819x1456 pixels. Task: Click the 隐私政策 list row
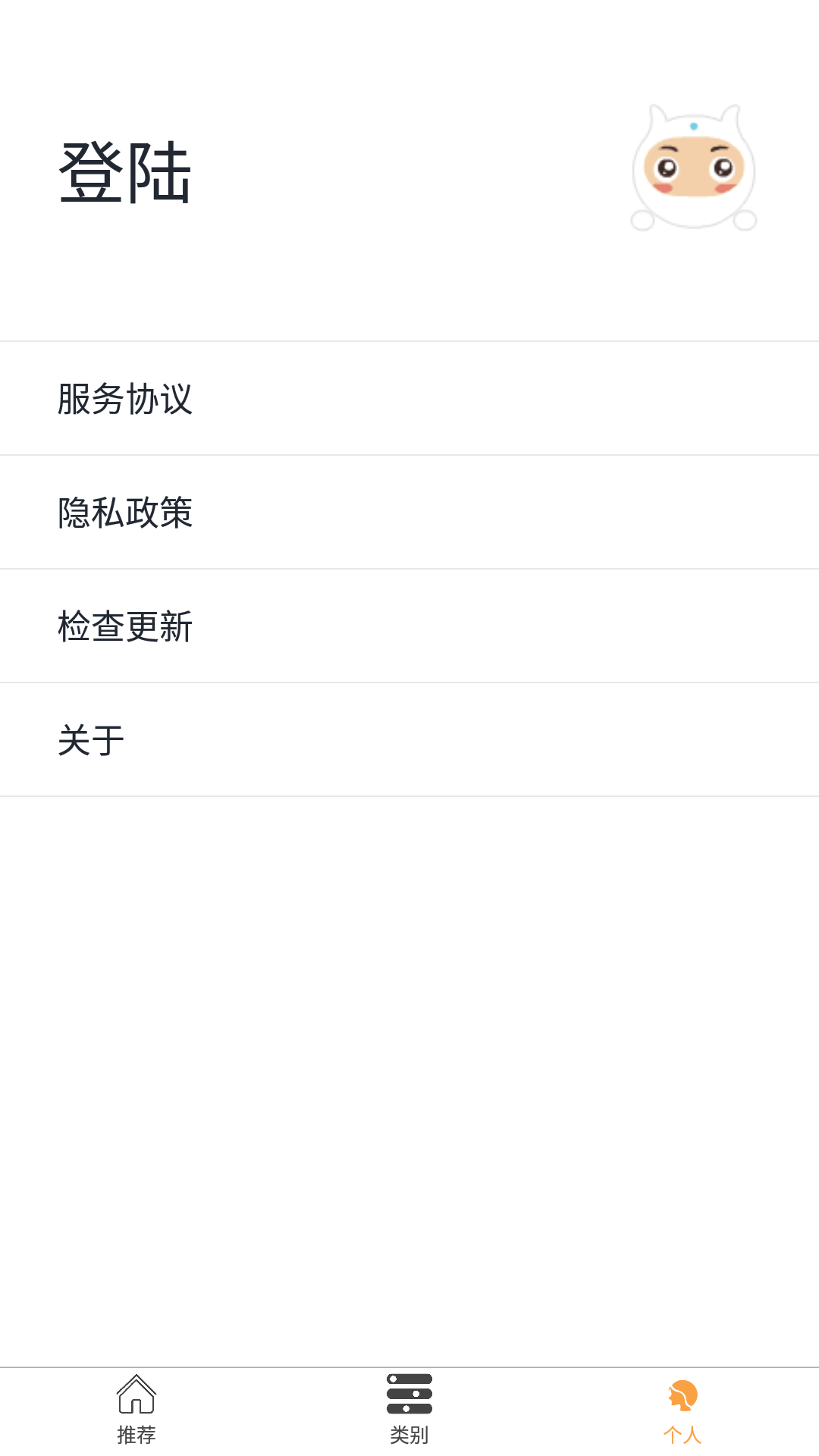click(409, 512)
